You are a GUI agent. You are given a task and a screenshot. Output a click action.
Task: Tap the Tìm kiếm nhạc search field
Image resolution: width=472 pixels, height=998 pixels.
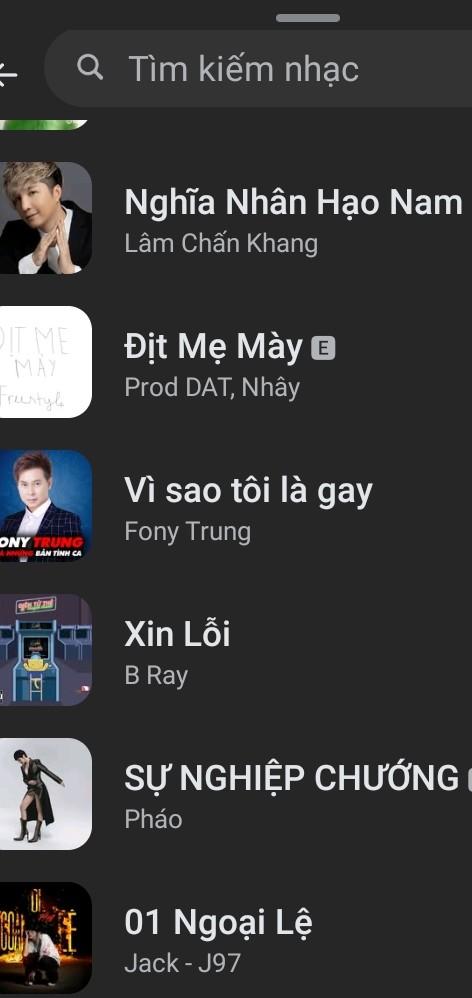(x=258, y=68)
